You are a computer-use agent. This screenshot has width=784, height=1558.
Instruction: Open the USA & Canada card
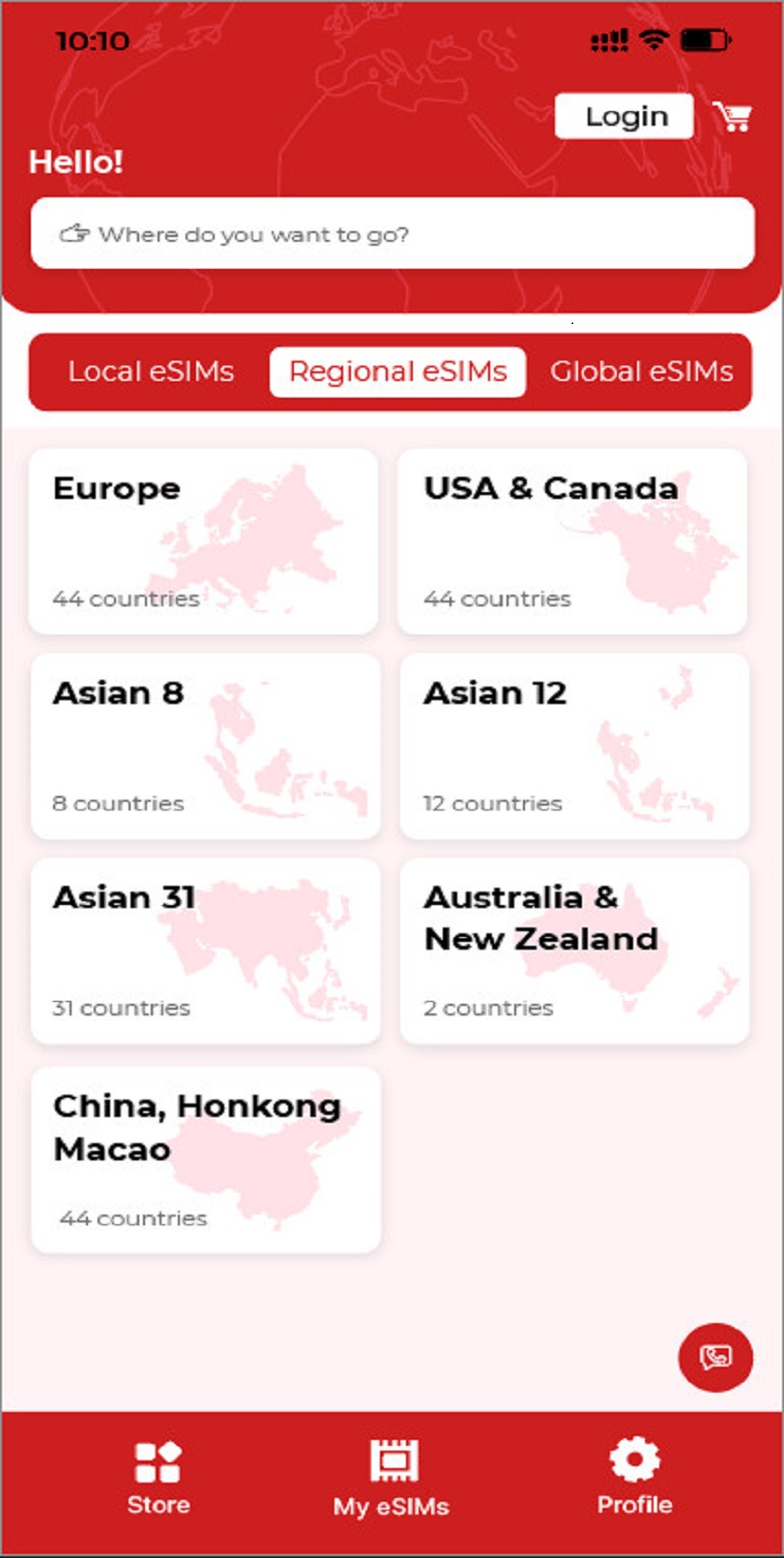point(573,541)
